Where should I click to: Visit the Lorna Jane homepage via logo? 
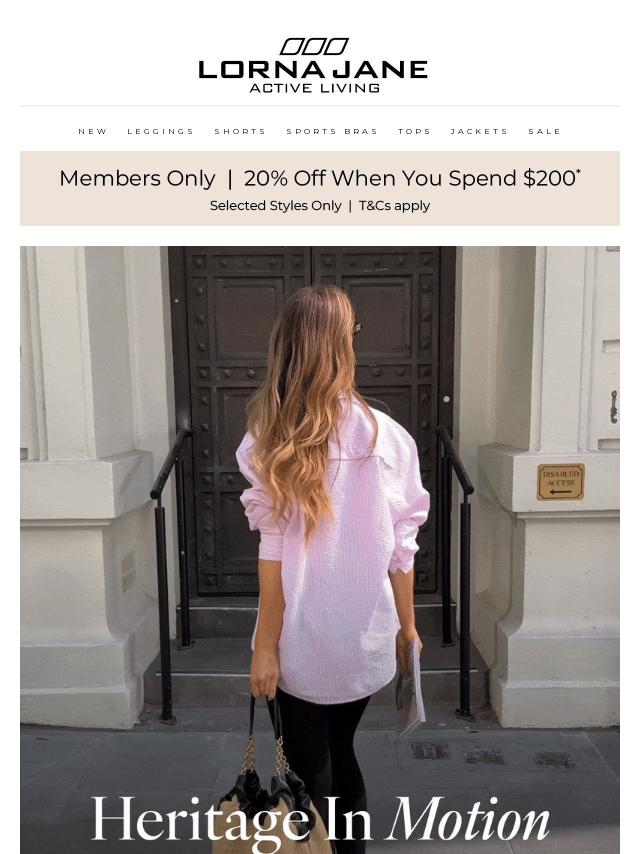click(x=313, y=66)
